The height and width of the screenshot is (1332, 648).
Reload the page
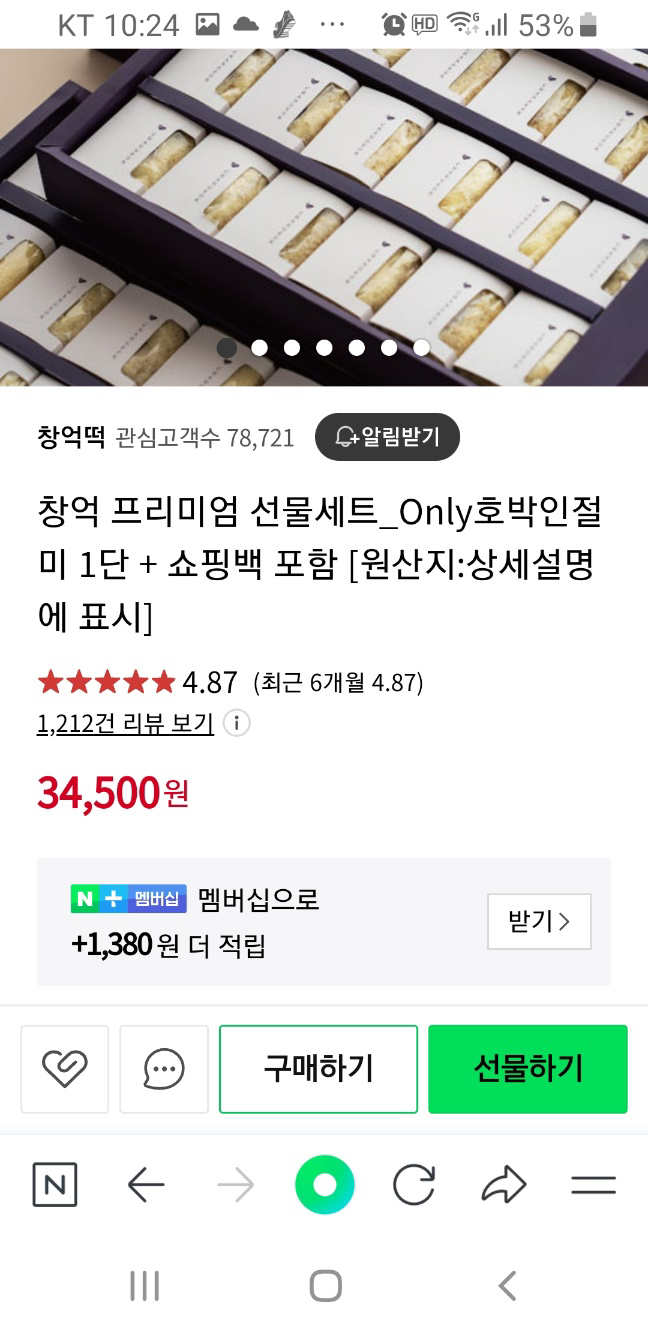click(x=413, y=1186)
